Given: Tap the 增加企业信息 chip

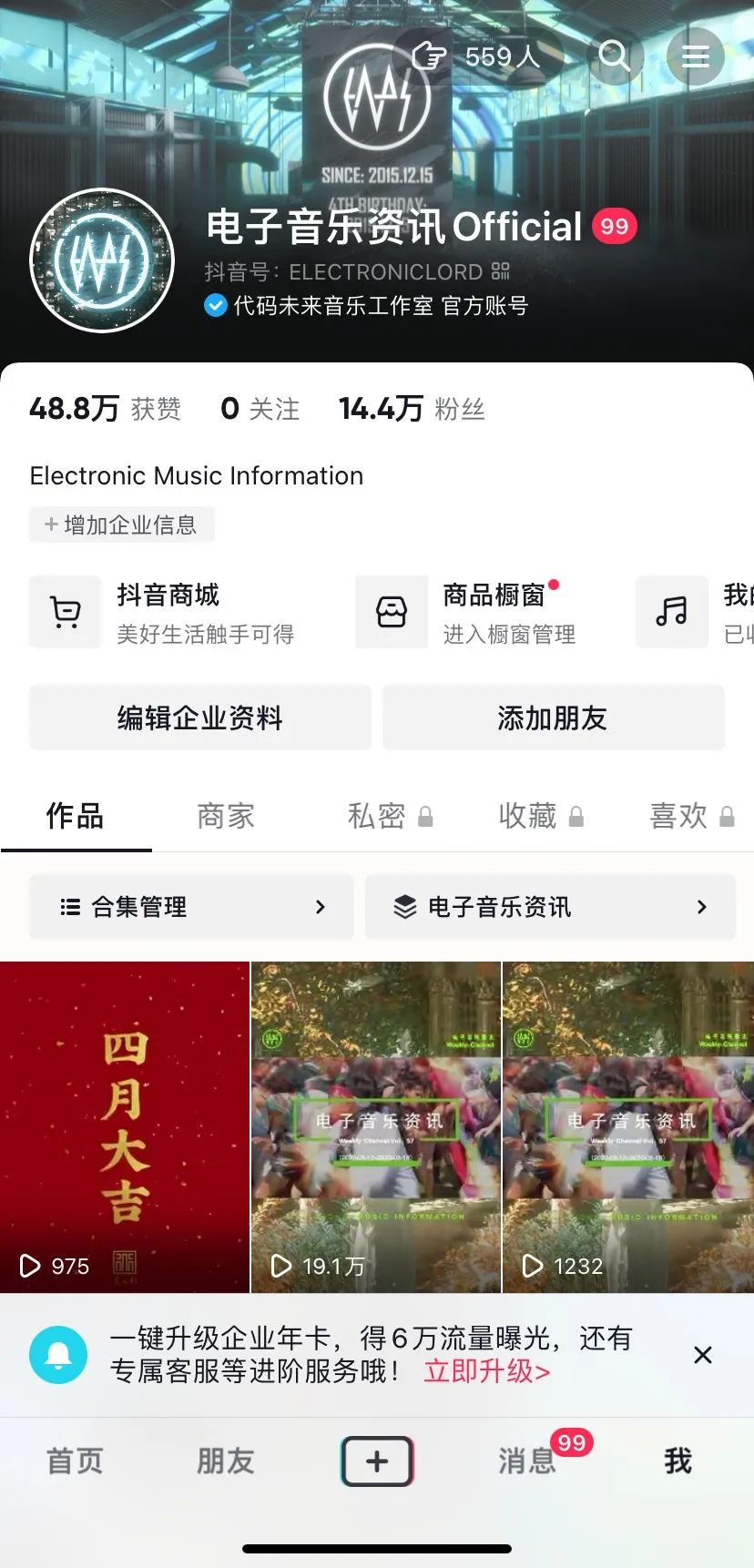Looking at the screenshot, I should 122,524.
